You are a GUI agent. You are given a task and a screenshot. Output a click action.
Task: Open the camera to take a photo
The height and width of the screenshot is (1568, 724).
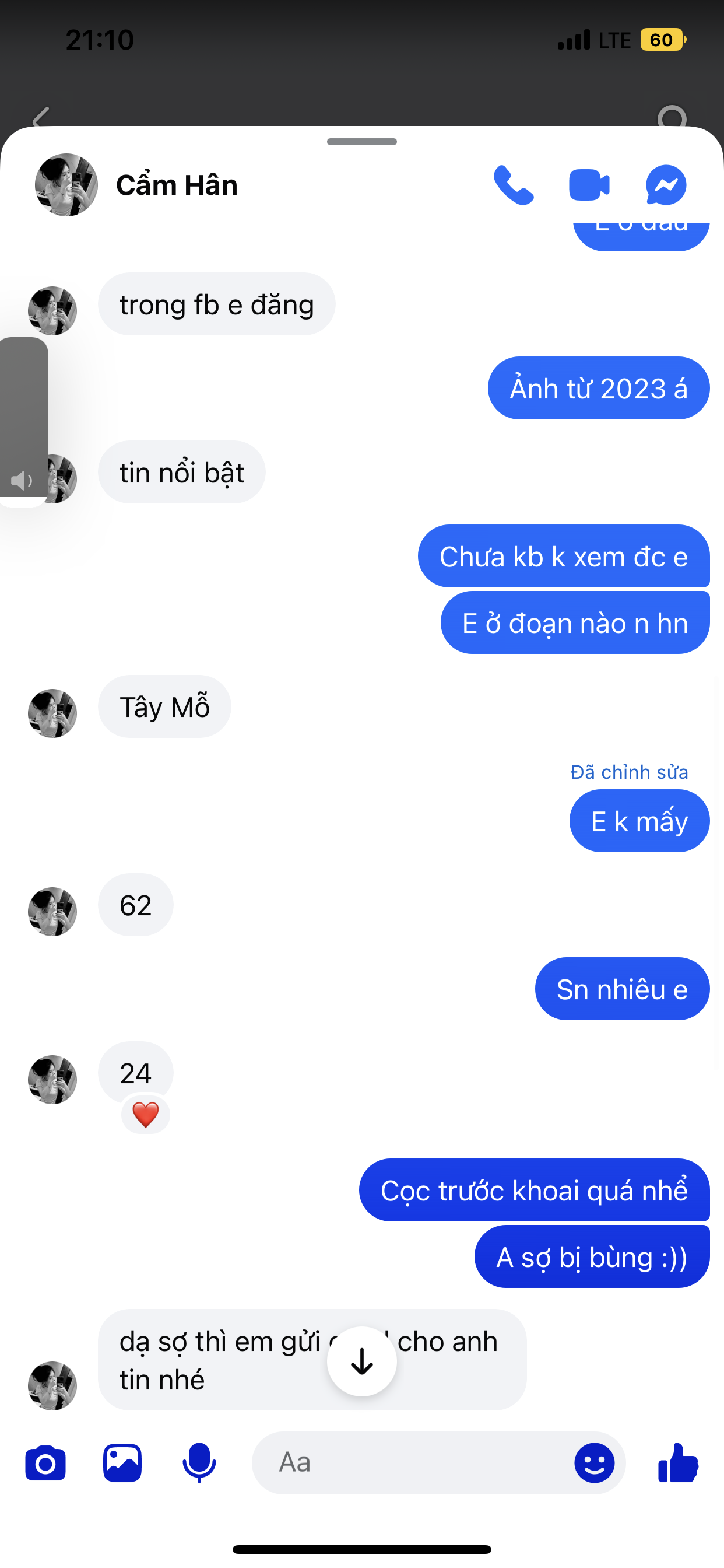[45, 1464]
